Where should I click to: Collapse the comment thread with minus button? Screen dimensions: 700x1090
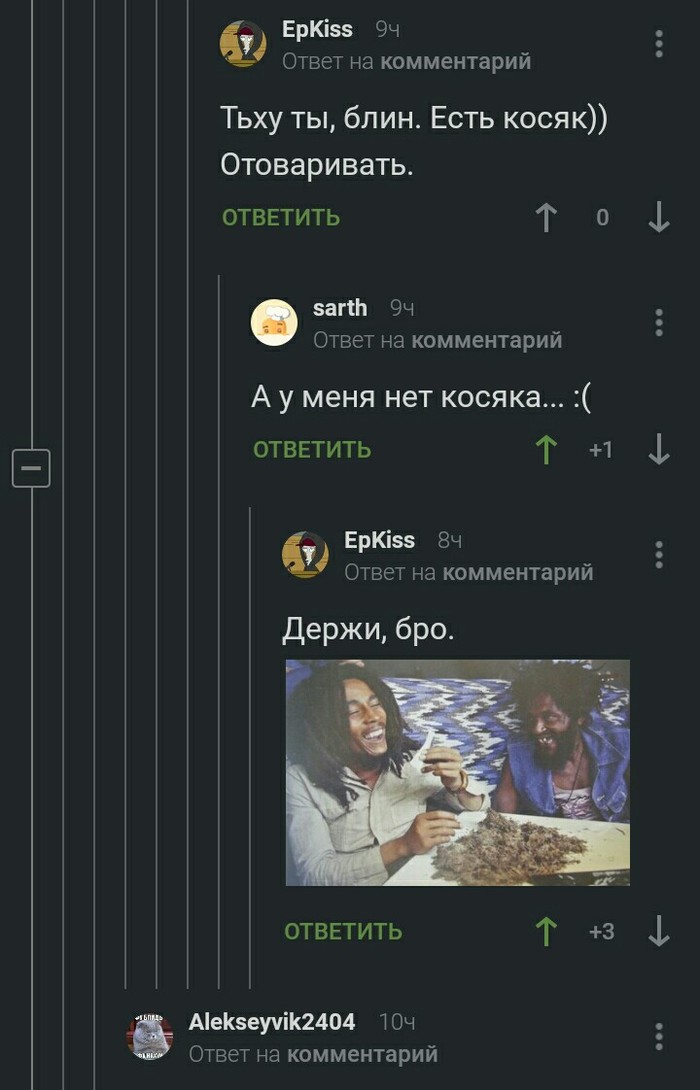(x=31, y=468)
